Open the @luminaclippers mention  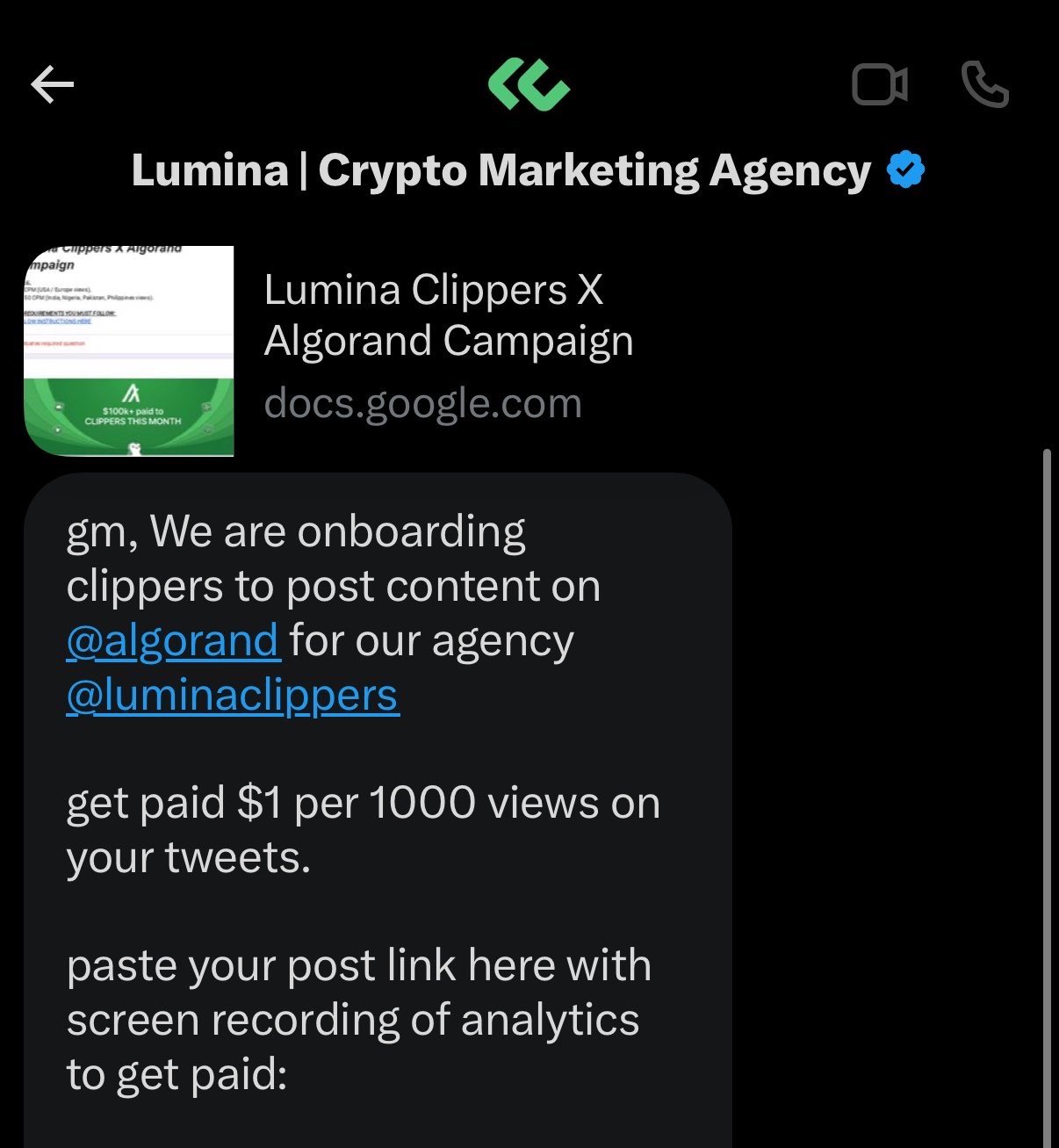[x=233, y=695]
